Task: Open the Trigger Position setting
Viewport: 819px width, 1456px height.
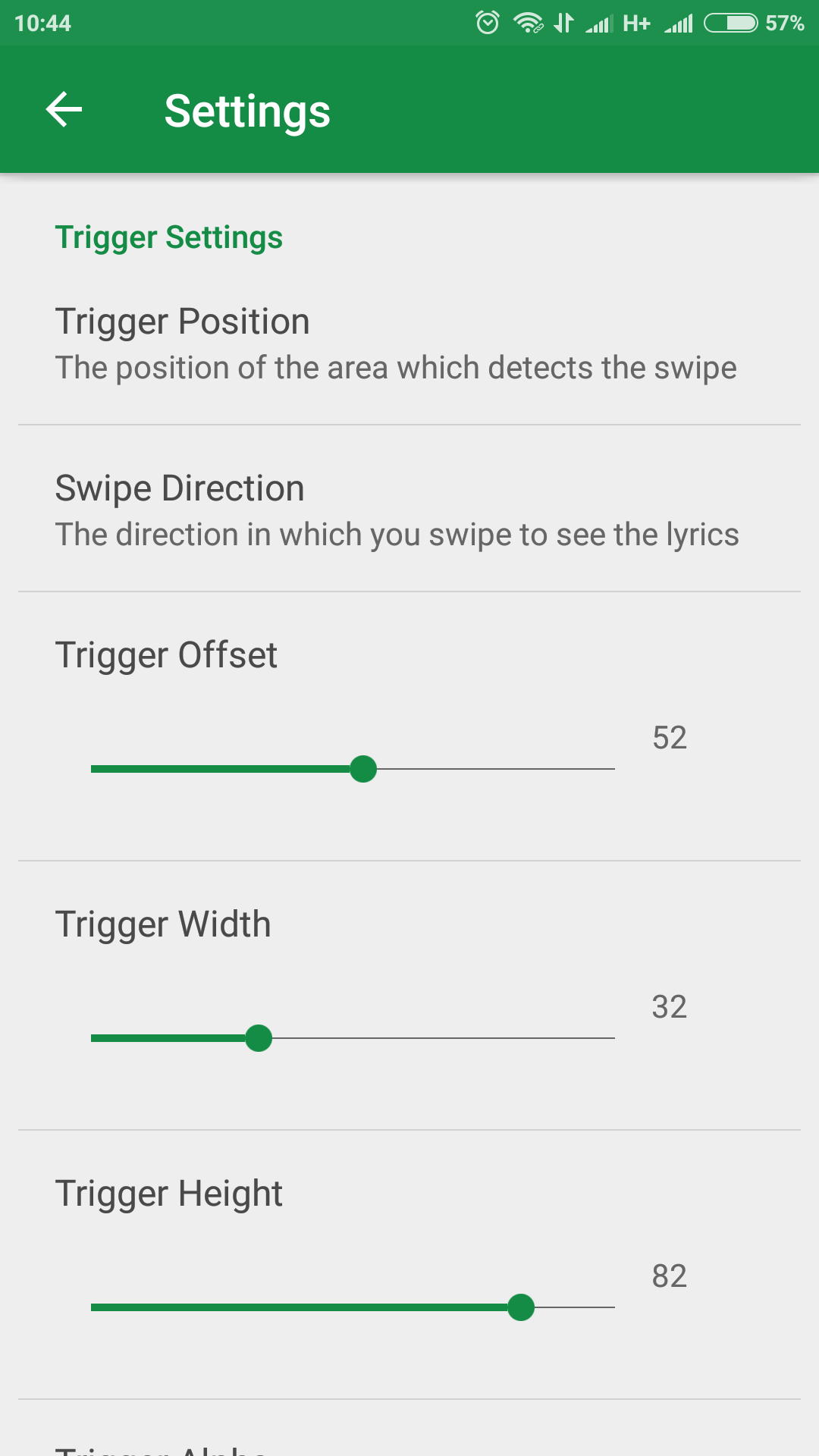Action: [409, 343]
